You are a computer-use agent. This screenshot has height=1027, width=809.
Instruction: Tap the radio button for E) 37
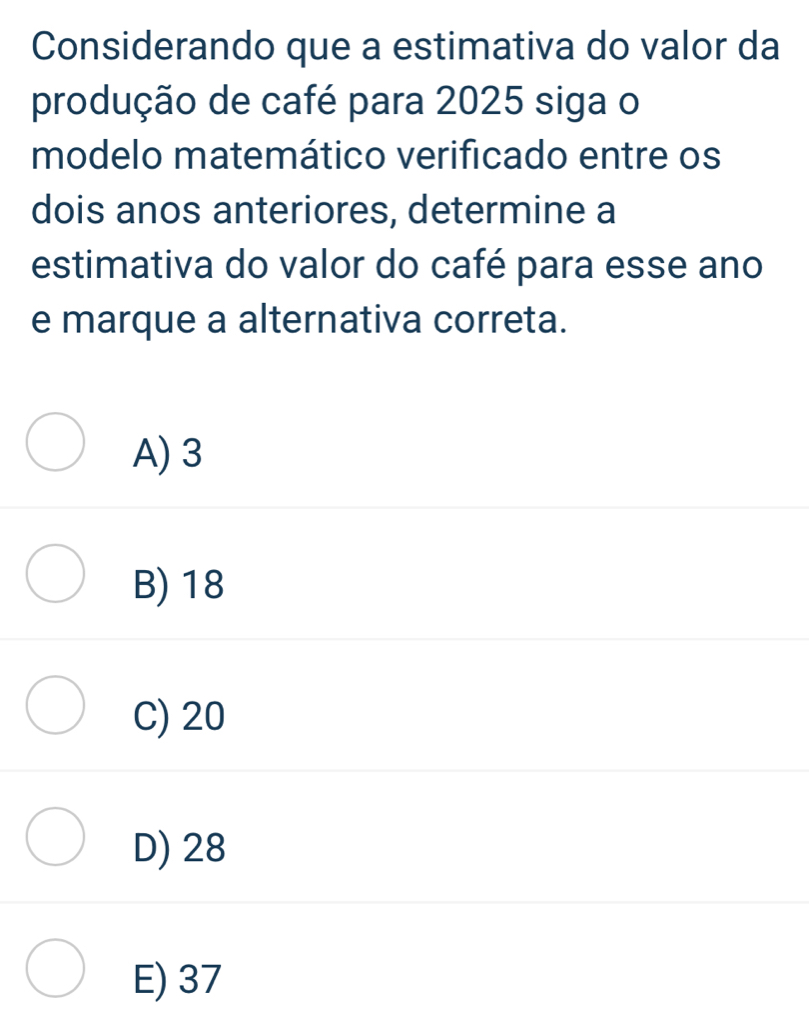tap(55, 970)
